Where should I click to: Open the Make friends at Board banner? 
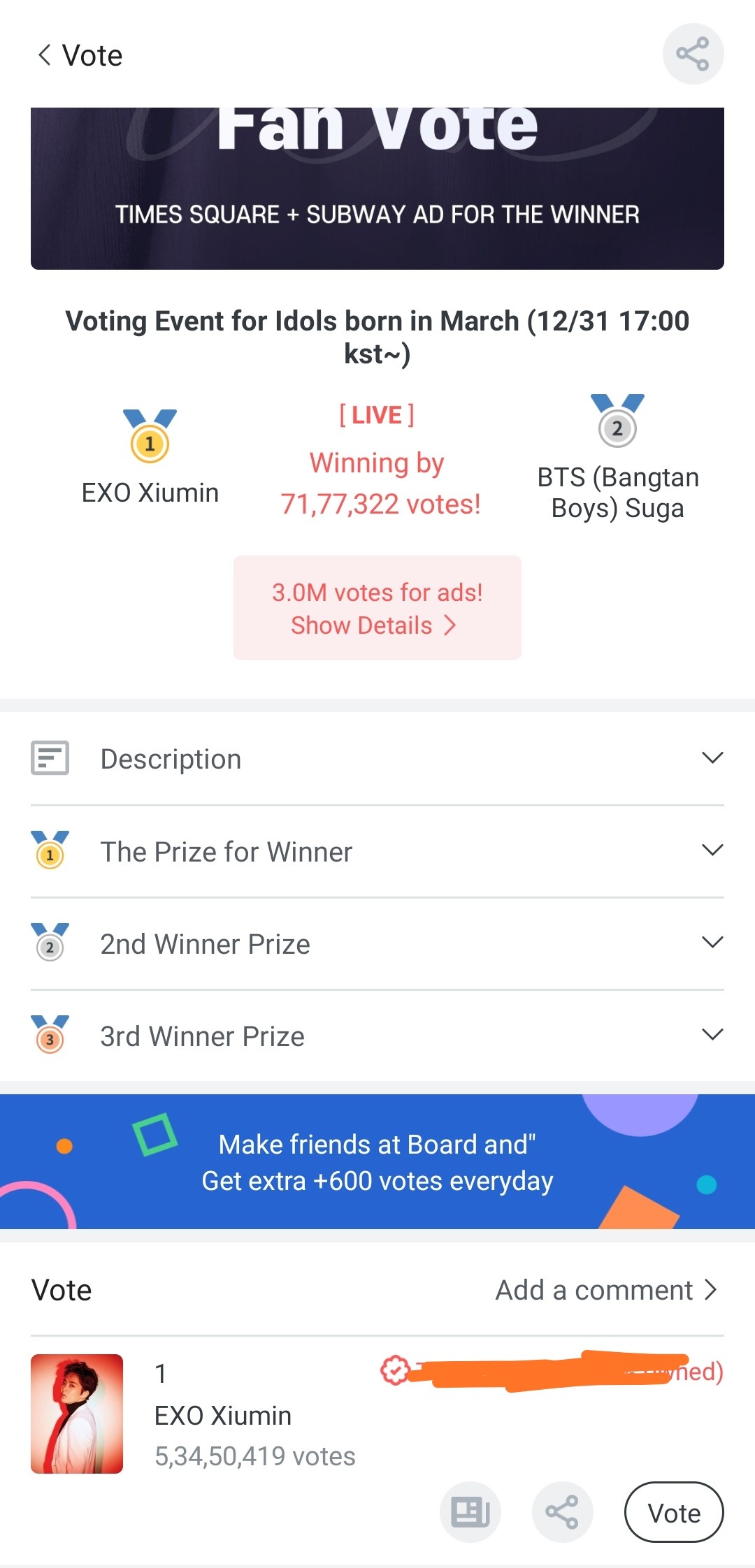tap(377, 1162)
